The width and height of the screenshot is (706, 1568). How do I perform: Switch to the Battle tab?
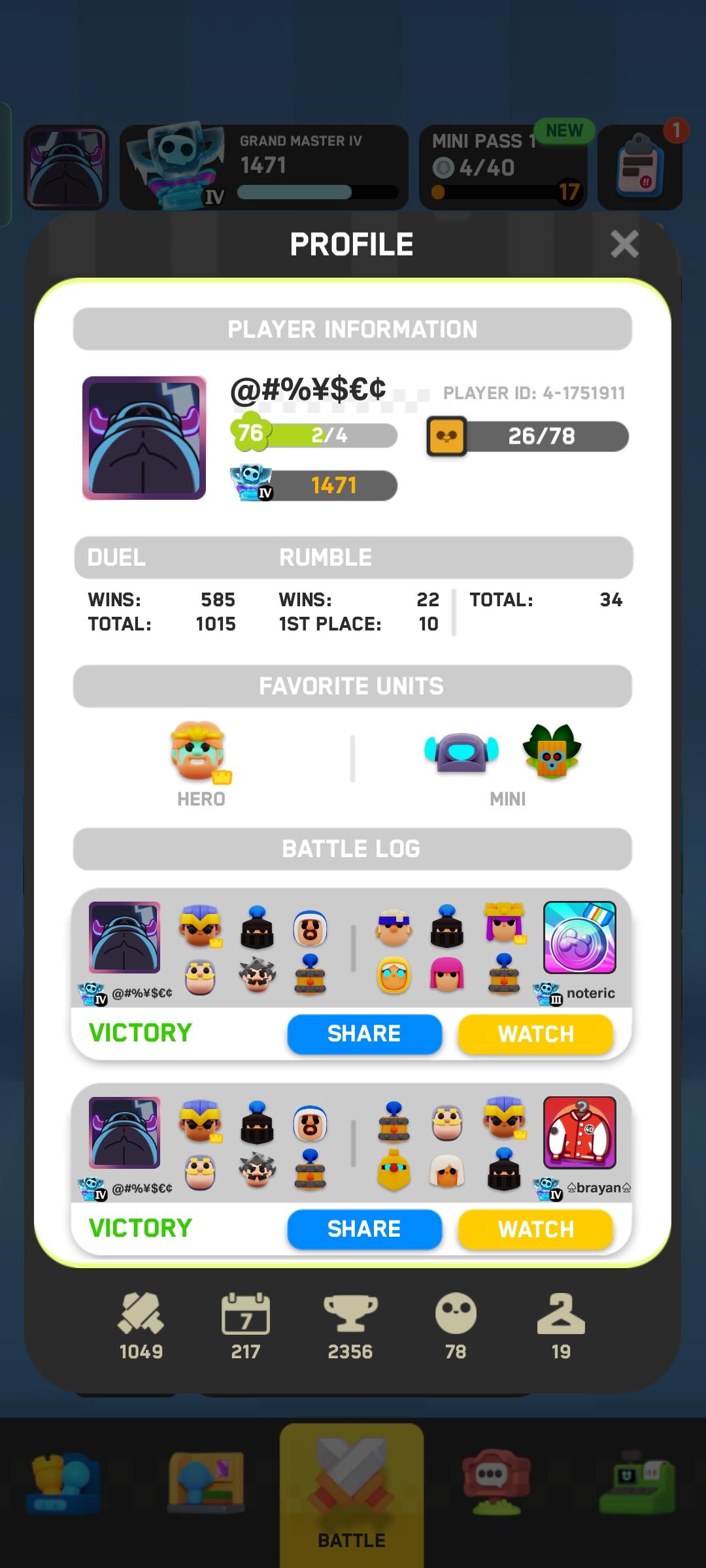tap(352, 1496)
